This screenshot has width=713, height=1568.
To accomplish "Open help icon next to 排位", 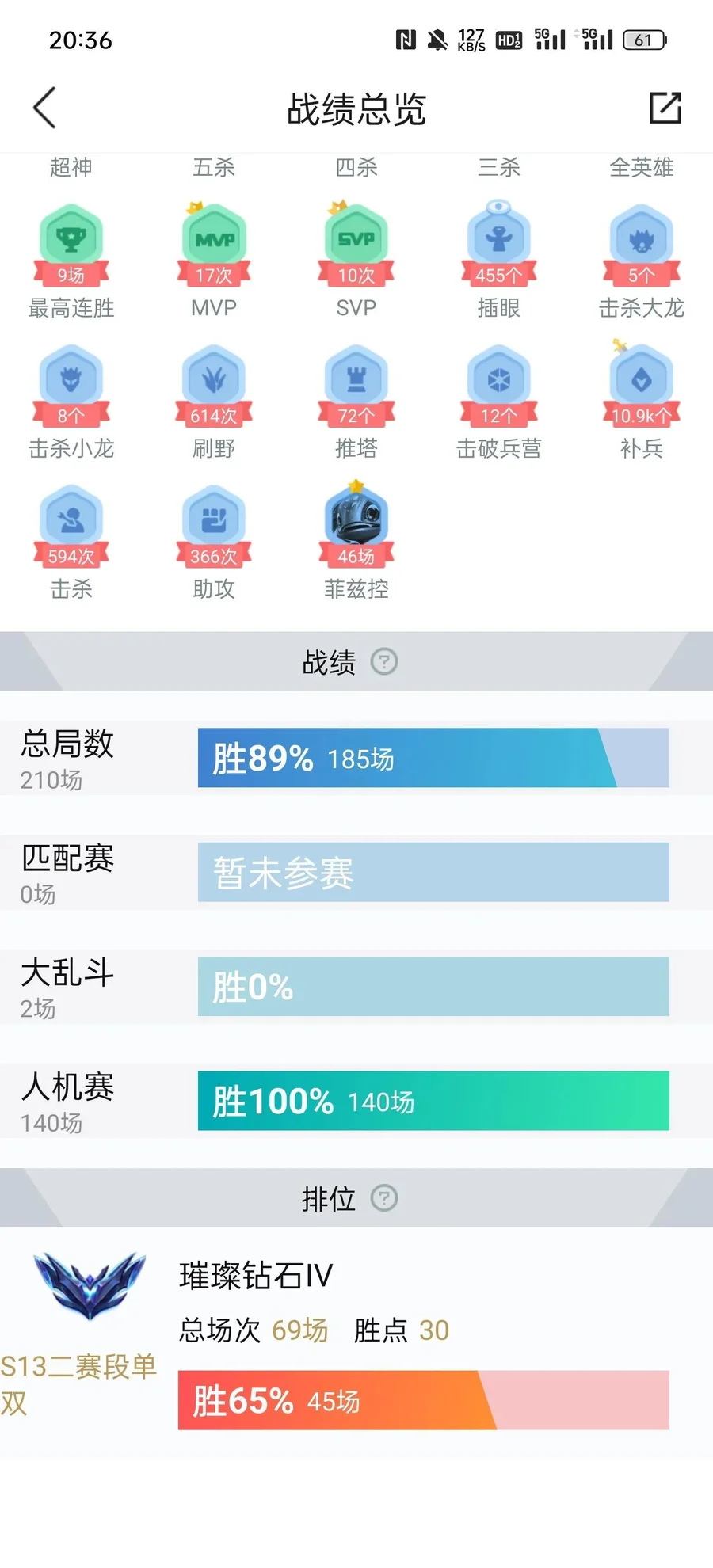I will pos(384,1198).
